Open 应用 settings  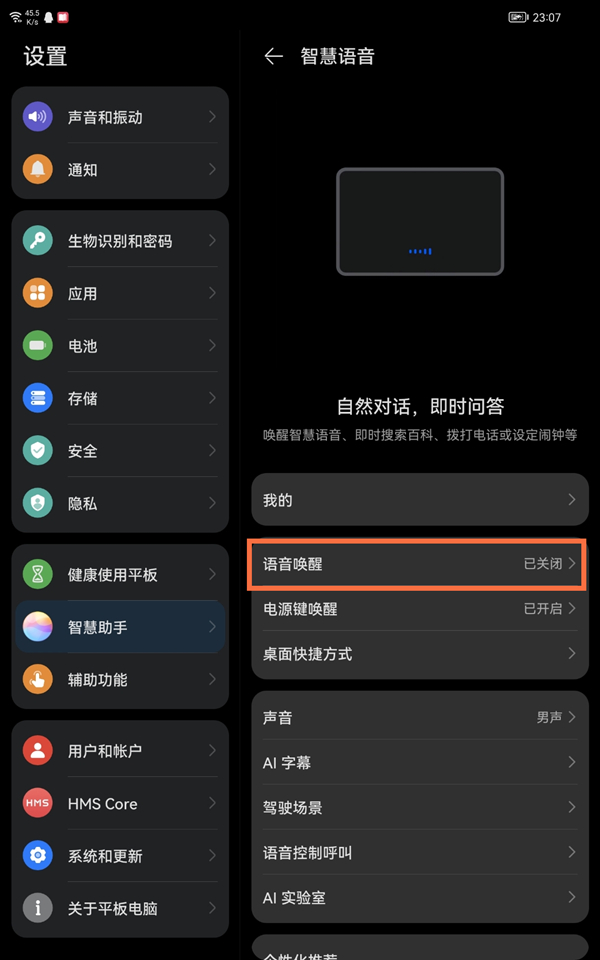(120, 294)
